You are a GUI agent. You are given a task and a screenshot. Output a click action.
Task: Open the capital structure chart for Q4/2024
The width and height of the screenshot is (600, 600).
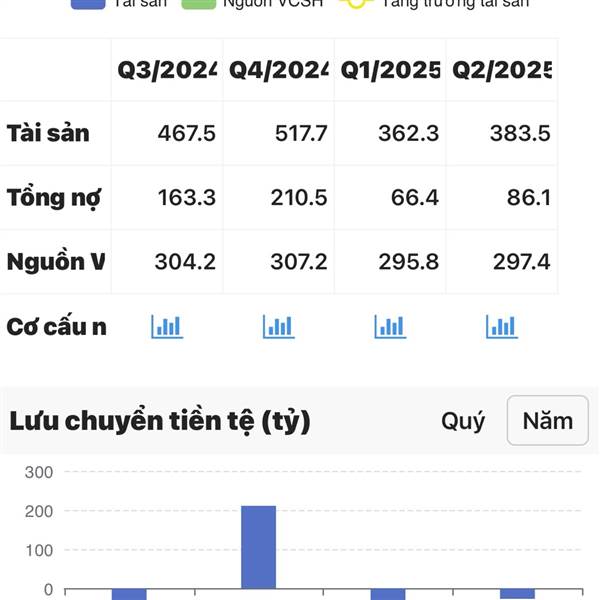coord(279,326)
